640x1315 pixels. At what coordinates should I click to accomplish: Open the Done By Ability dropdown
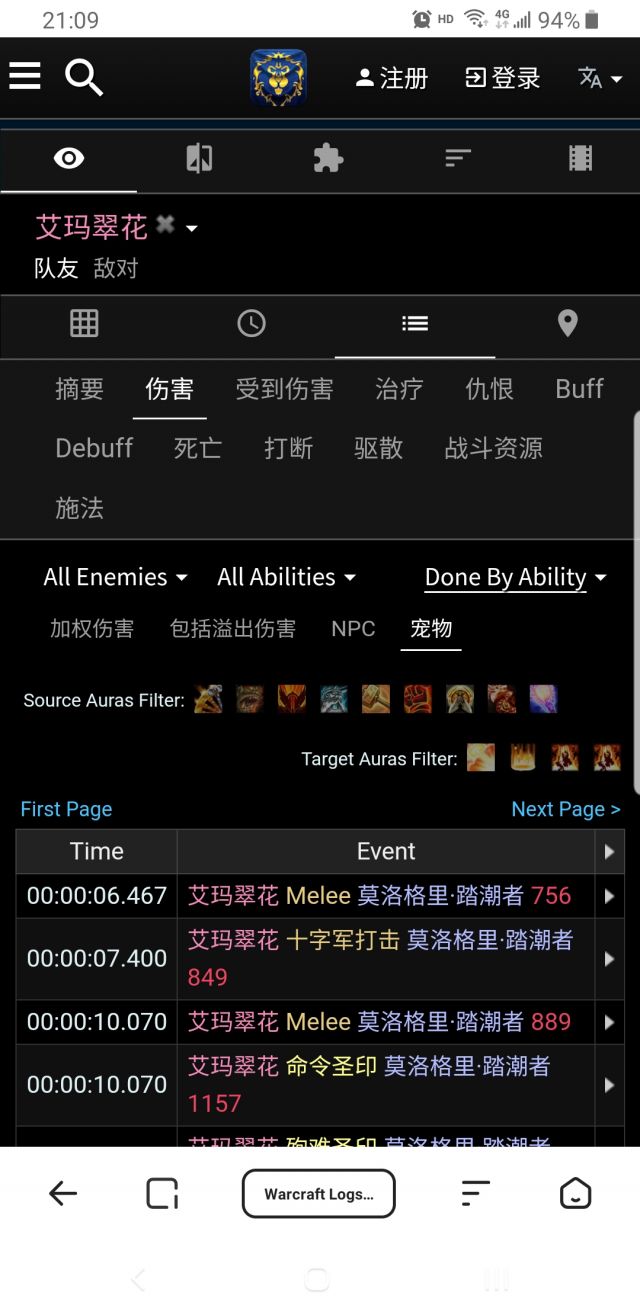[x=515, y=577]
